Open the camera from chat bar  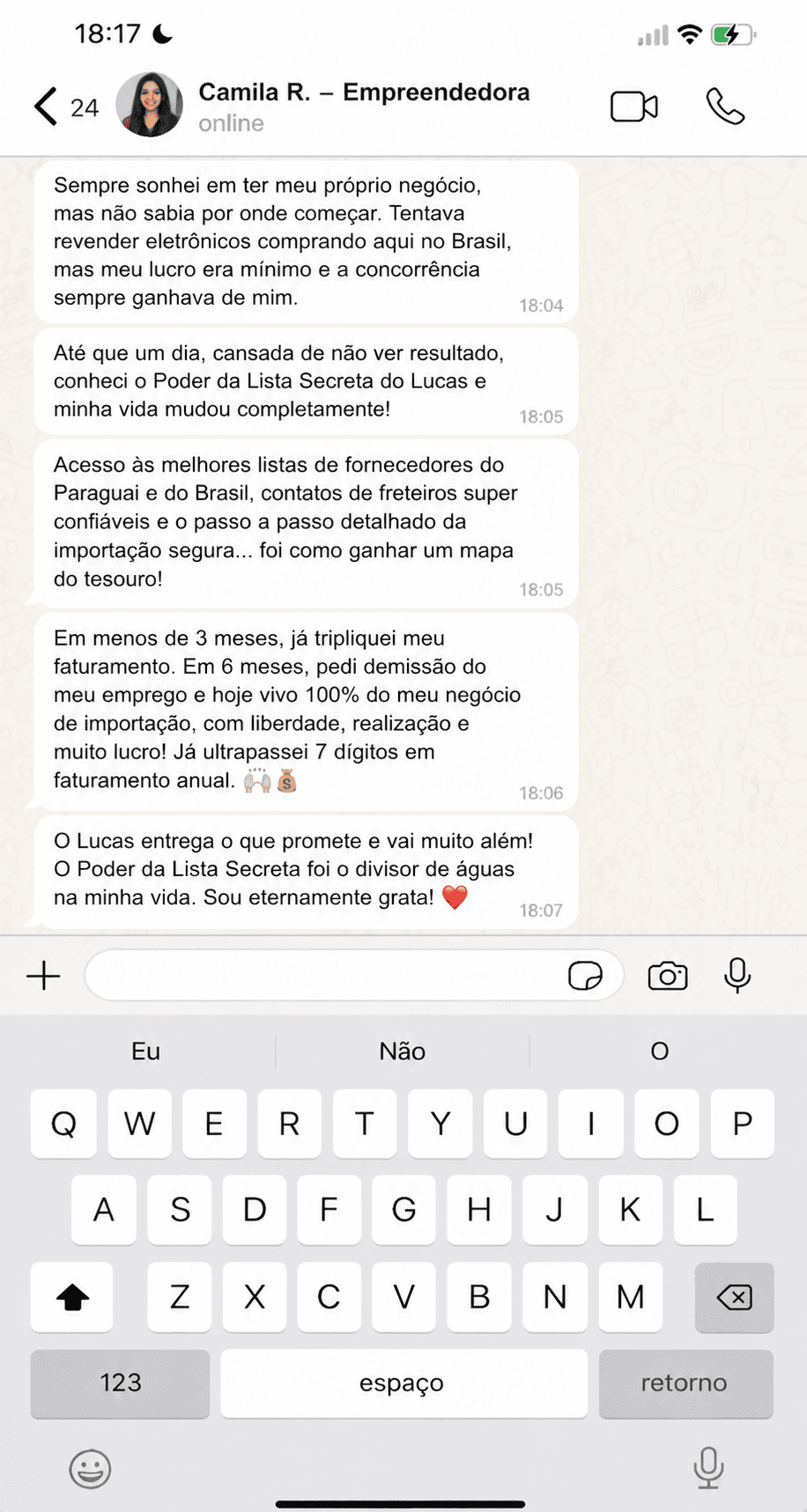pos(667,976)
